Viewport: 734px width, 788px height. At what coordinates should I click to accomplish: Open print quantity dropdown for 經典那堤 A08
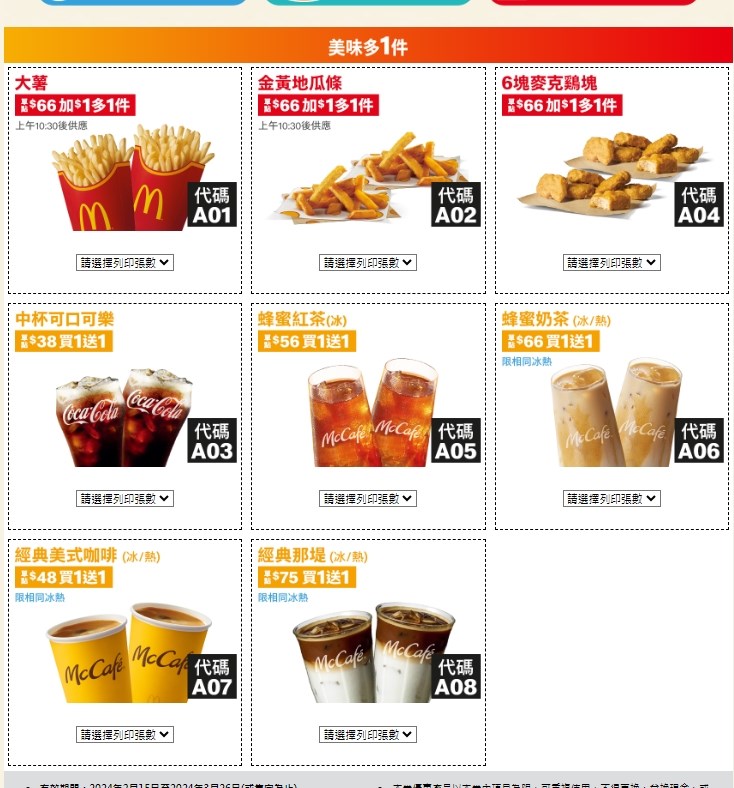368,734
